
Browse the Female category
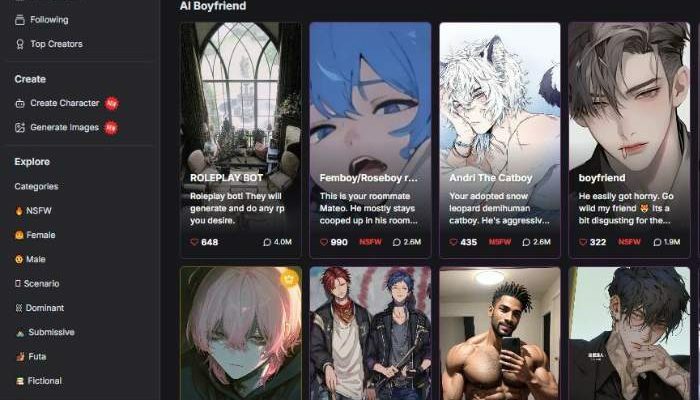(x=41, y=235)
